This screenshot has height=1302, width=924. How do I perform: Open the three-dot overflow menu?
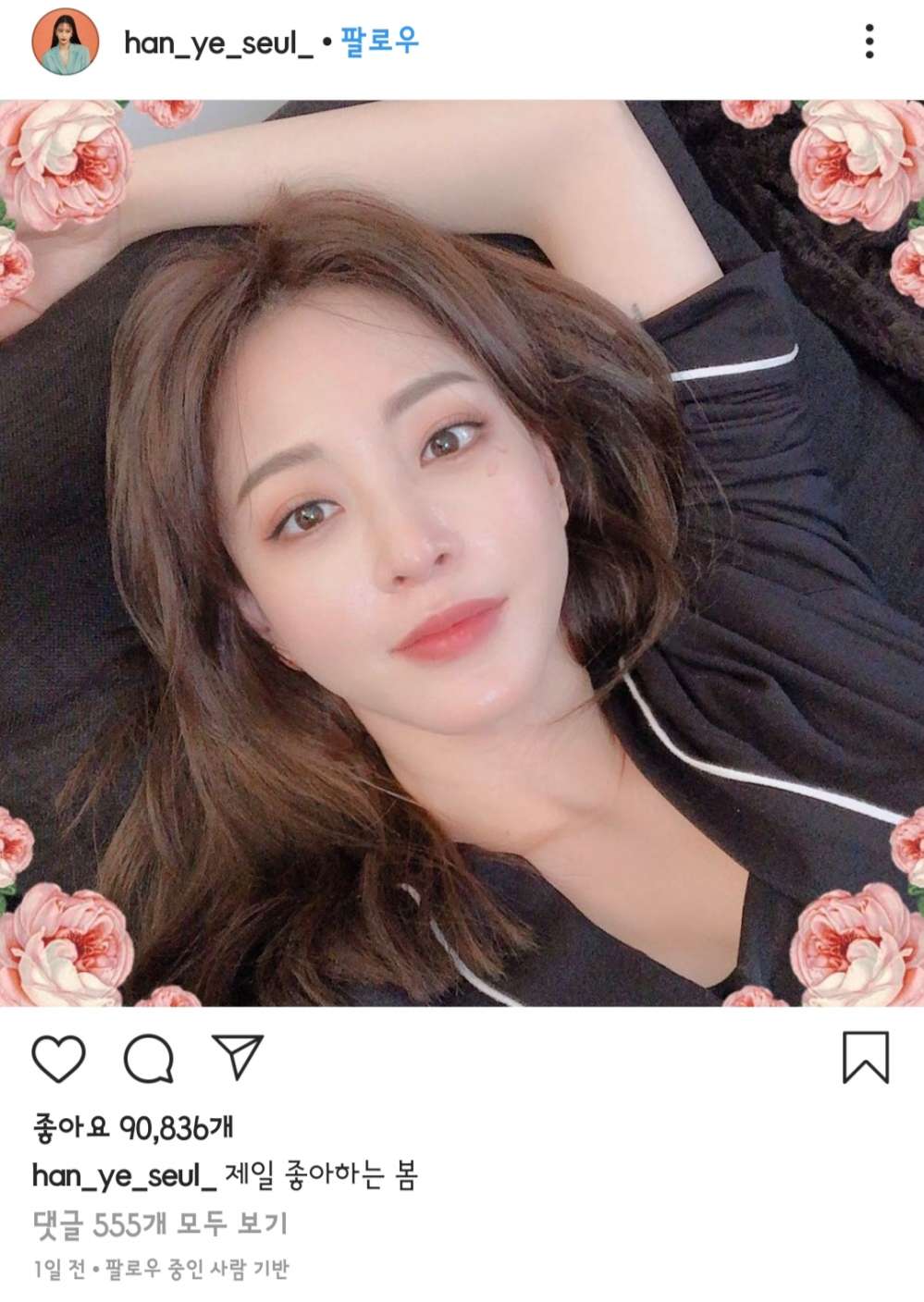(869, 43)
